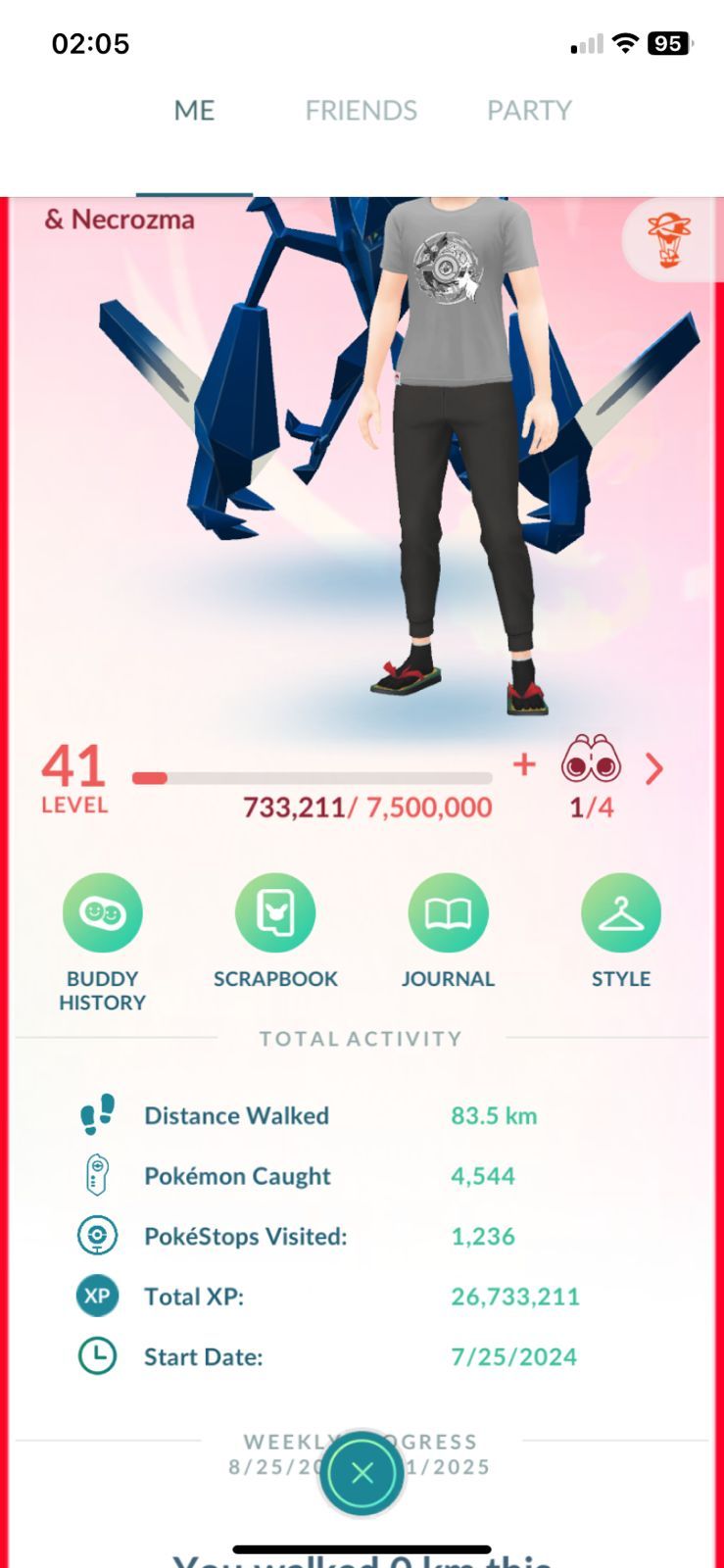Open the Style wardrobe
Image resolution: width=724 pixels, height=1568 pixels.
pyautogui.click(x=620, y=913)
